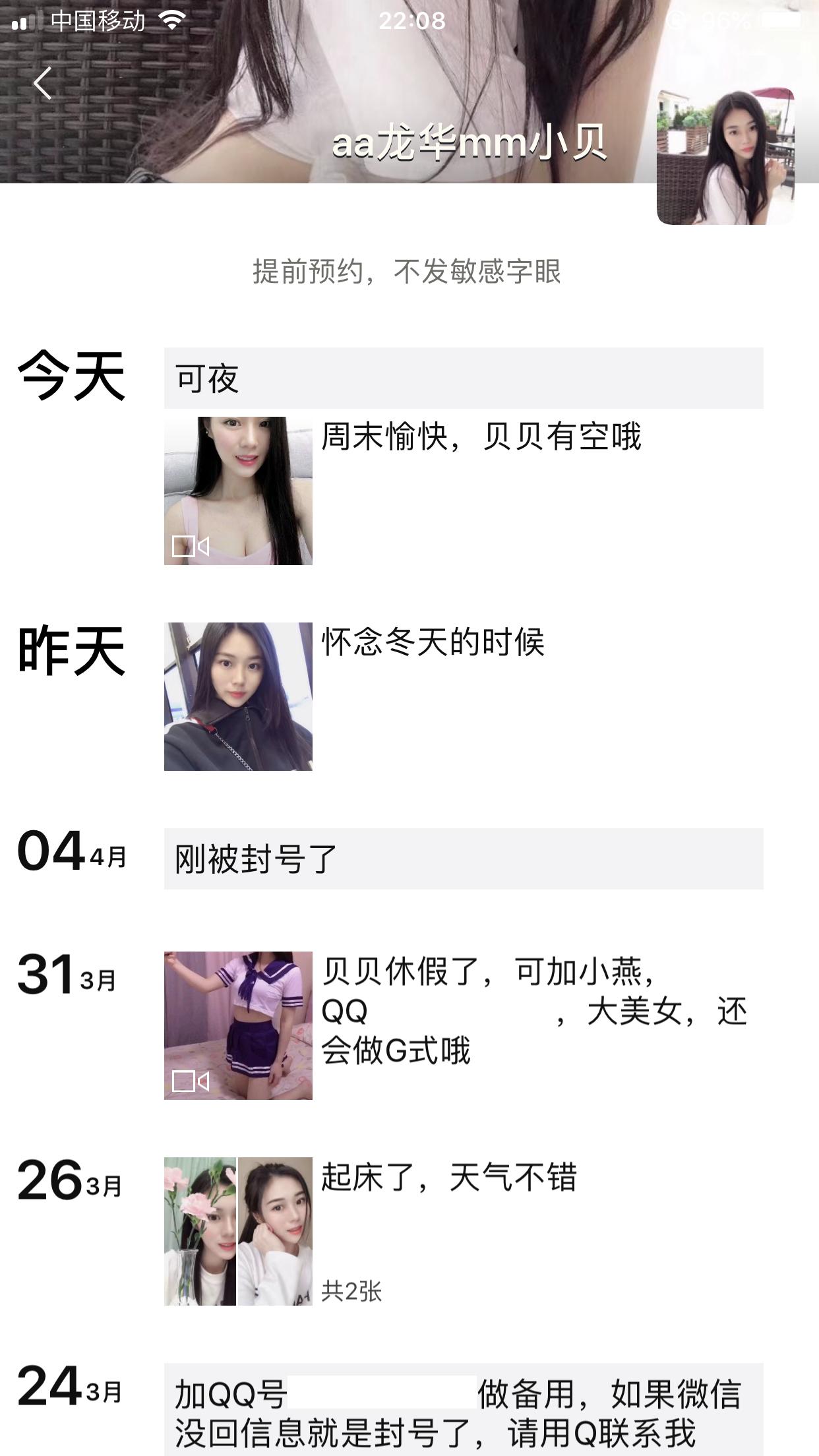Tap the Wi-Fi icon in the status bar
Screen dimensions: 819x1456
click(x=173, y=20)
